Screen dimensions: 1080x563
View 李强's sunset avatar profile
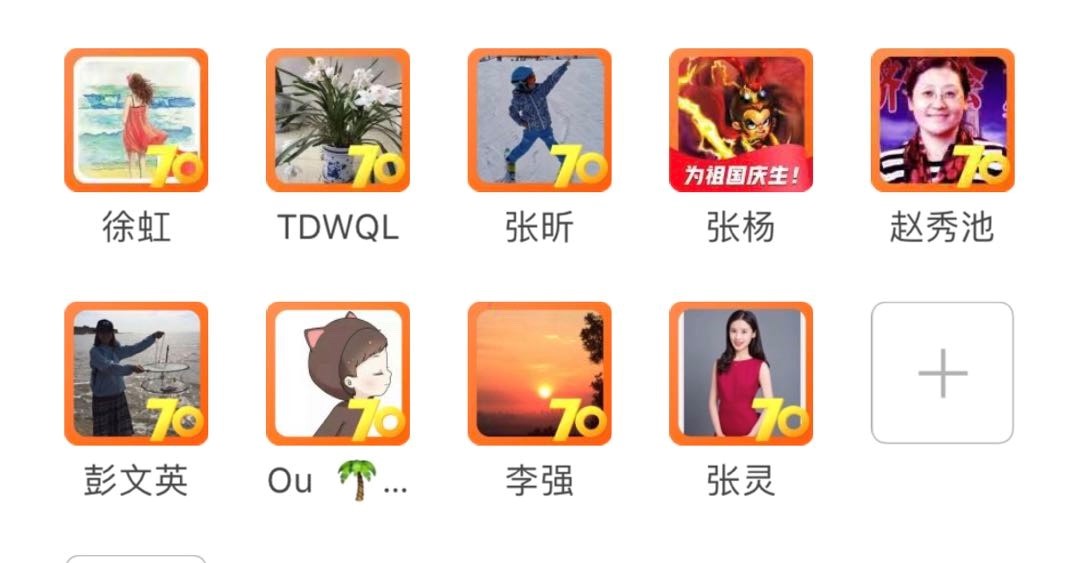(x=540, y=373)
